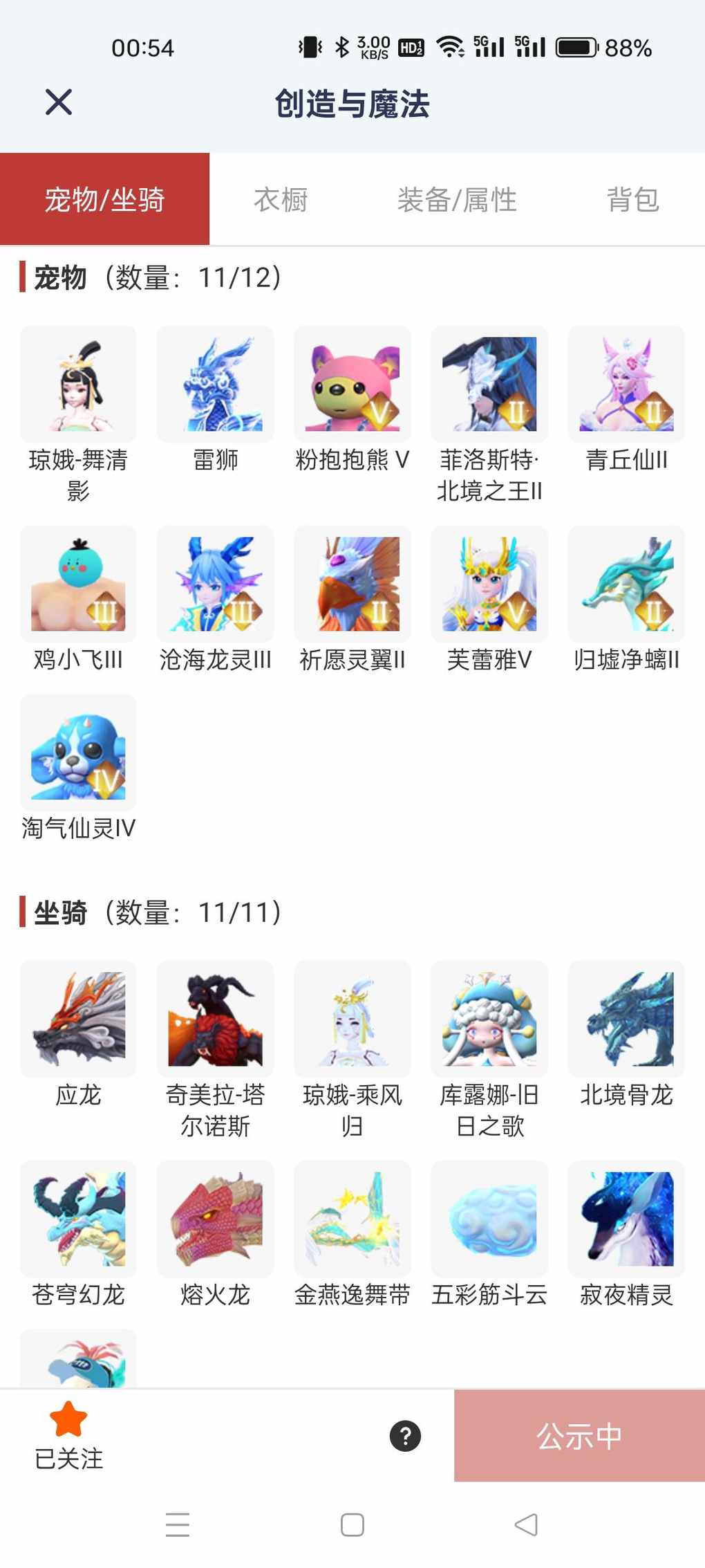Screen dimensions: 705x1568
Task: Open the 芙蕾雅V pet
Action: coord(489,584)
